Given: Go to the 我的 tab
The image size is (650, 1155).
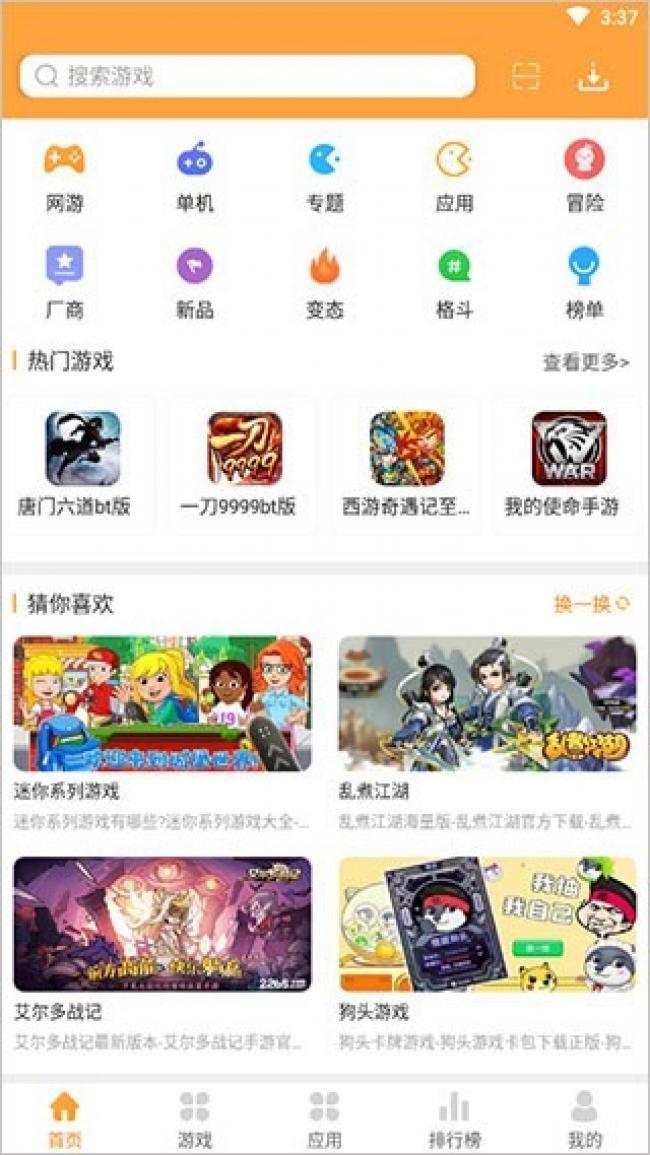Looking at the screenshot, I should pyautogui.click(x=584, y=1119).
